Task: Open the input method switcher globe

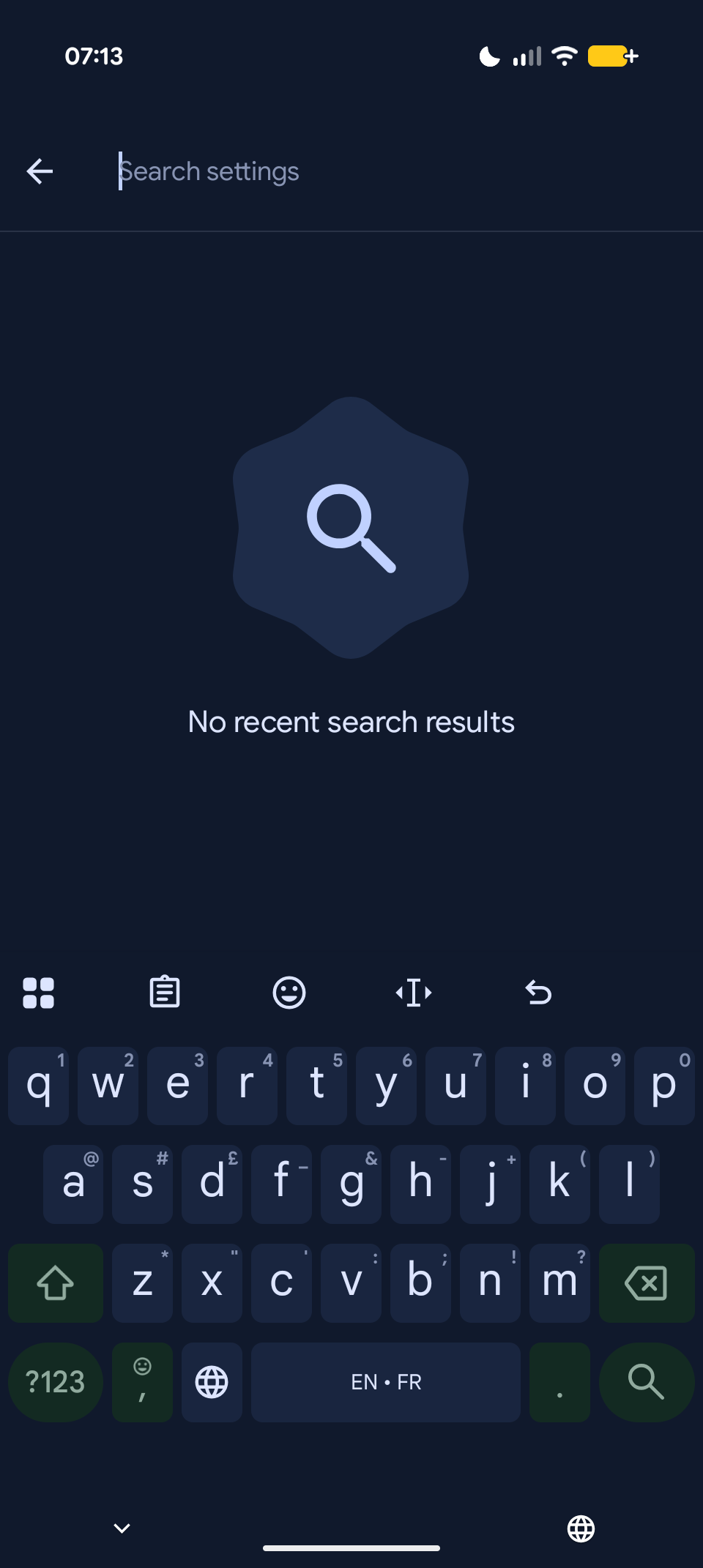Action: pos(581,1528)
